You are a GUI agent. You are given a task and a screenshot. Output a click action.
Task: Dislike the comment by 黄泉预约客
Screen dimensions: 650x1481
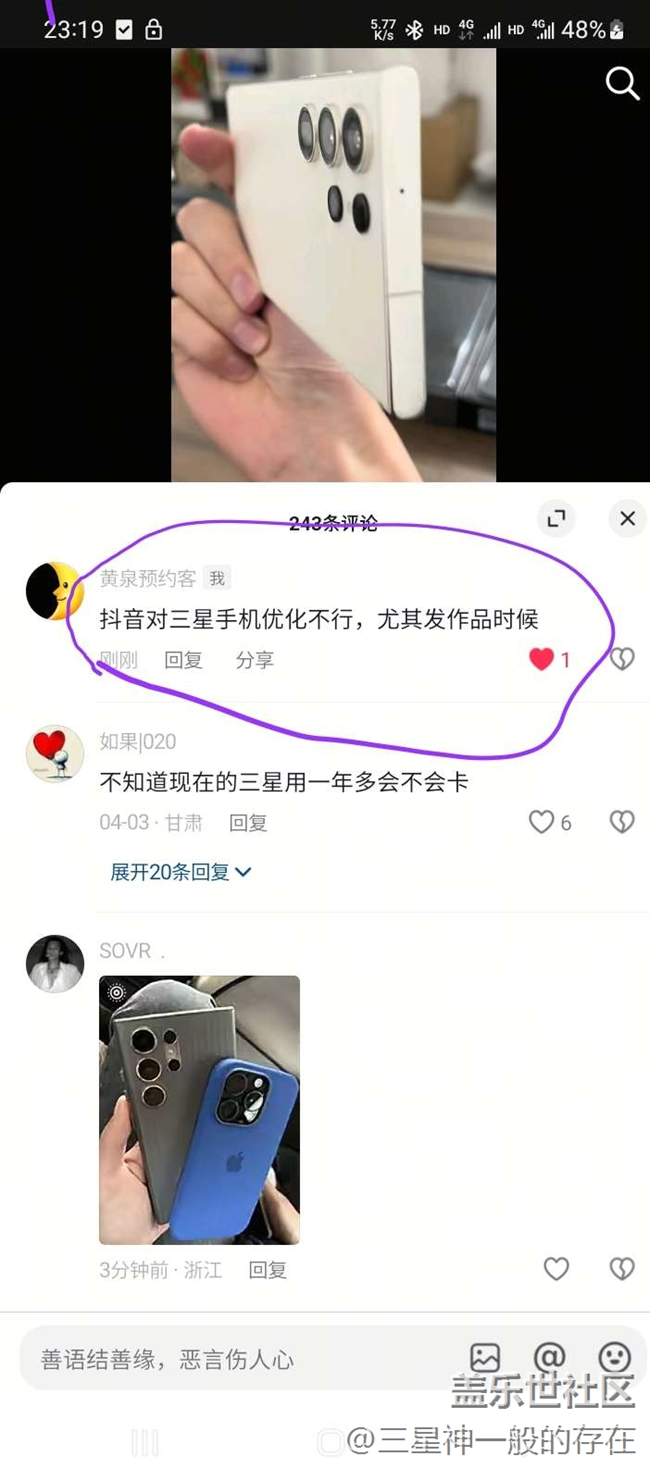(622, 659)
